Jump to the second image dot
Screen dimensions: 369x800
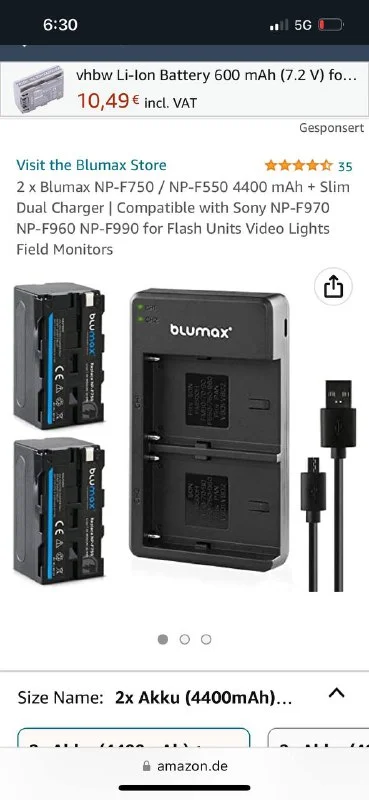coord(184,639)
